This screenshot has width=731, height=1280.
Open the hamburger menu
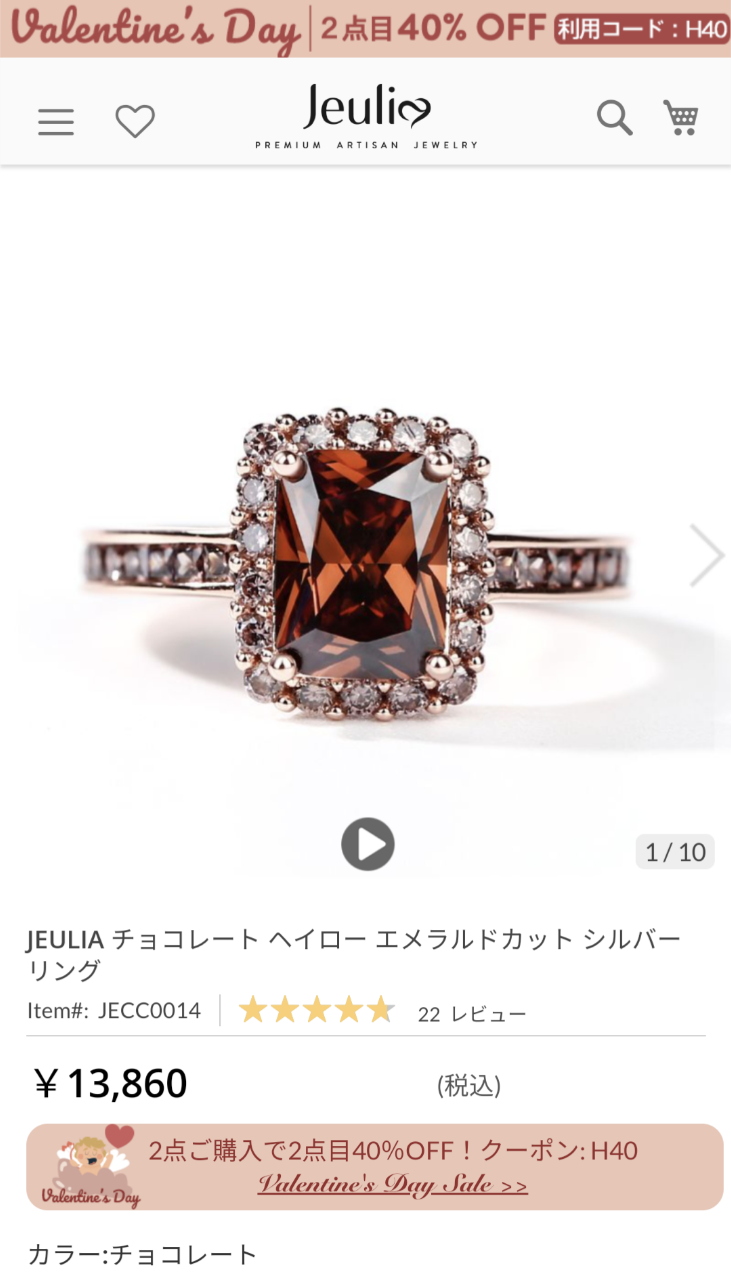[x=56, y=121]
